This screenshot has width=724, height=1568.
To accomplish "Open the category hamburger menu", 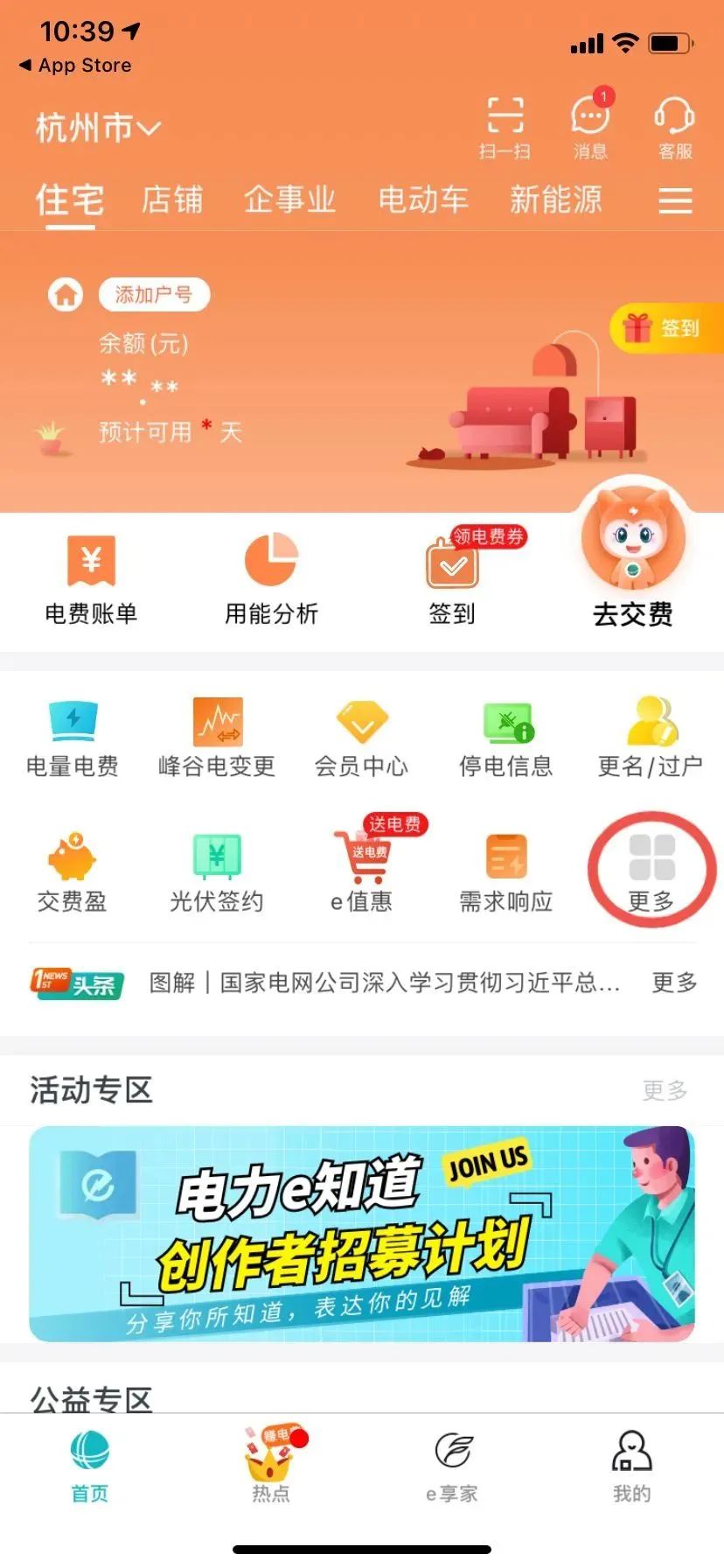I will [675, 200].
